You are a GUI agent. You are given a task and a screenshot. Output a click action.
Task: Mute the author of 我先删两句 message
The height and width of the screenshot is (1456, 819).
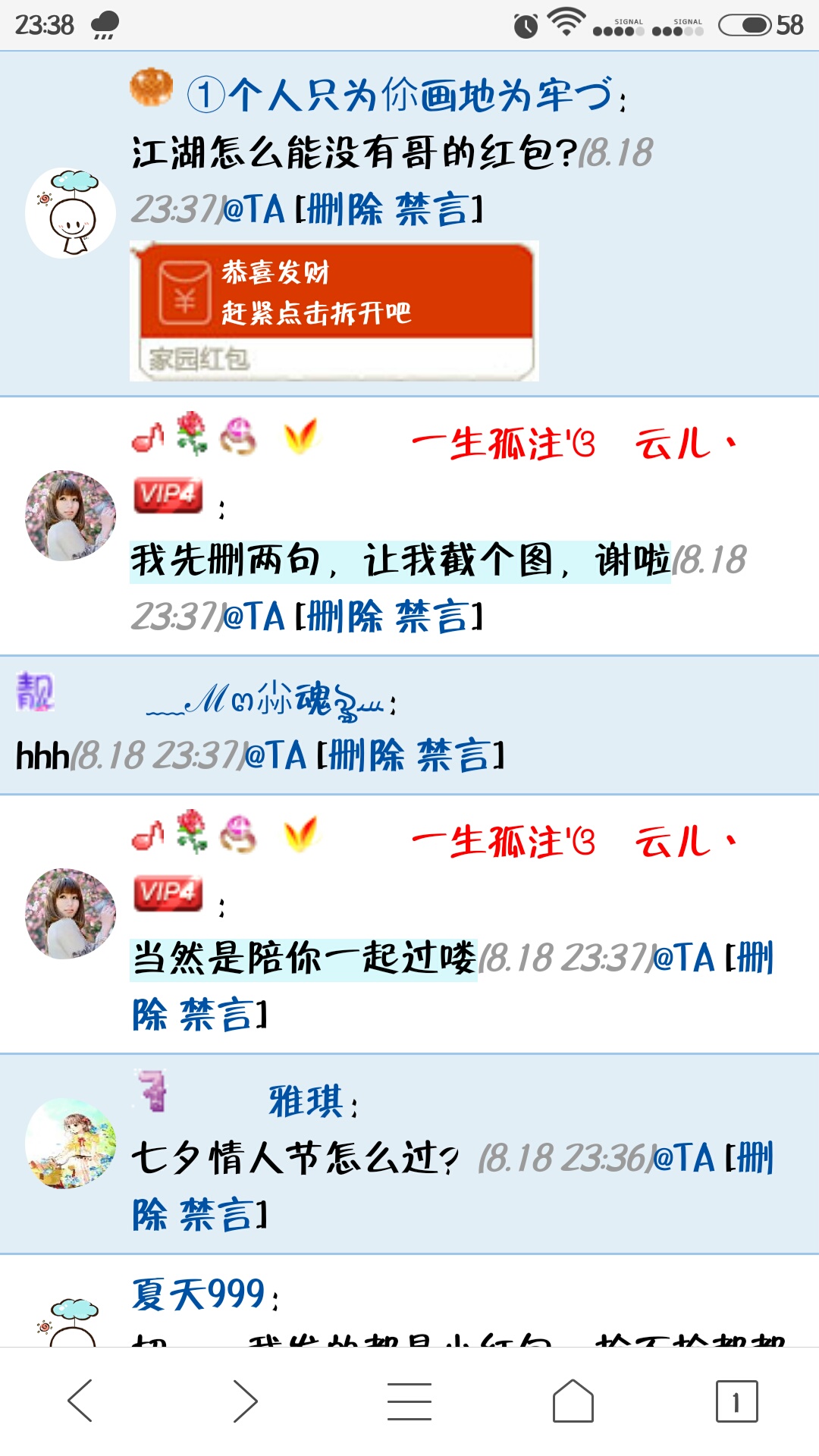pyautogui.click(x=432, y=616)
